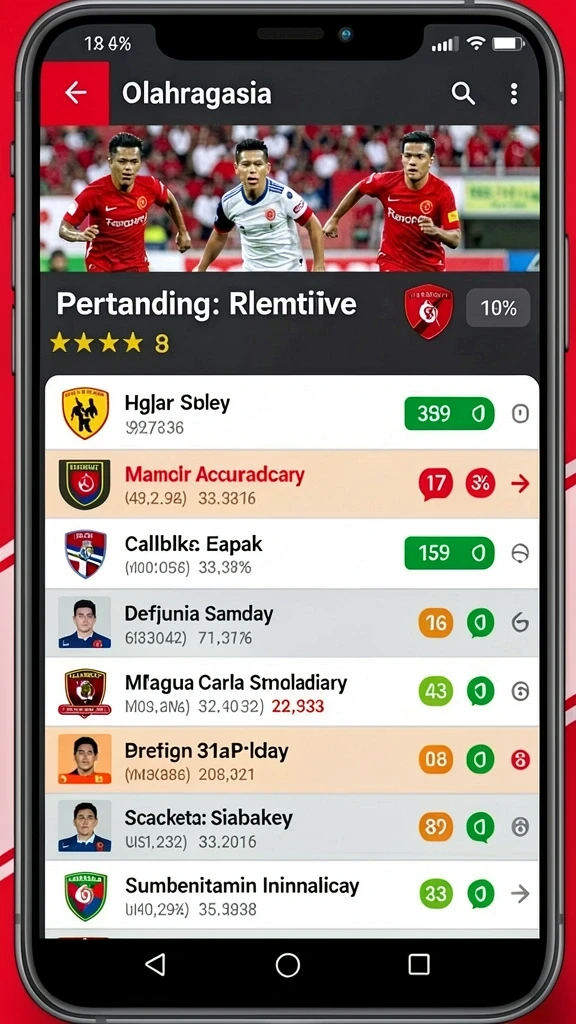Open the Callblke Eapak row
Image resolution: width=576 pixels, height=1024 pixels.
coord(292,554)
